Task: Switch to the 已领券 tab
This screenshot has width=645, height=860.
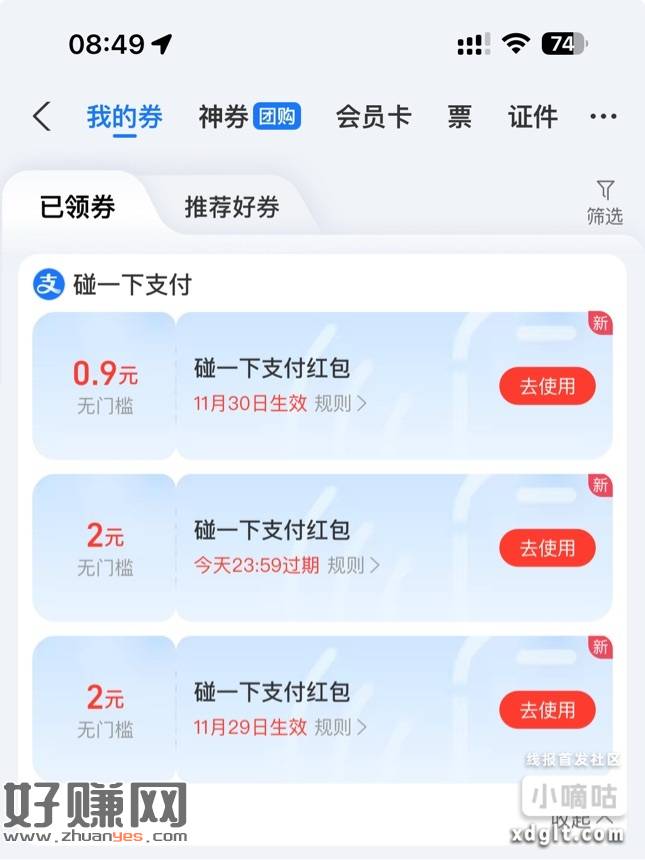Action: 77,207
